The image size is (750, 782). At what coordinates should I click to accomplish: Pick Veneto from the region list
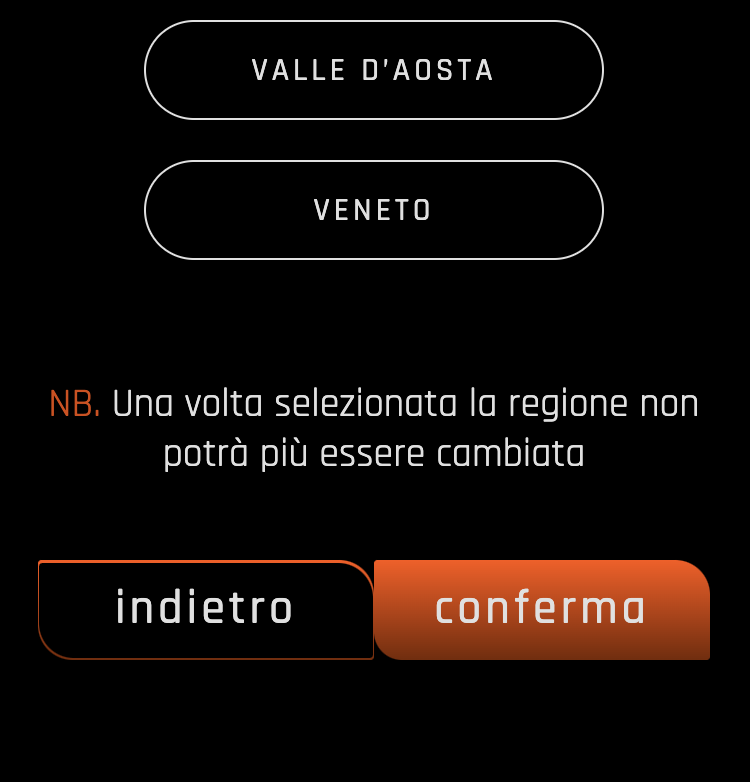[374, 210]
